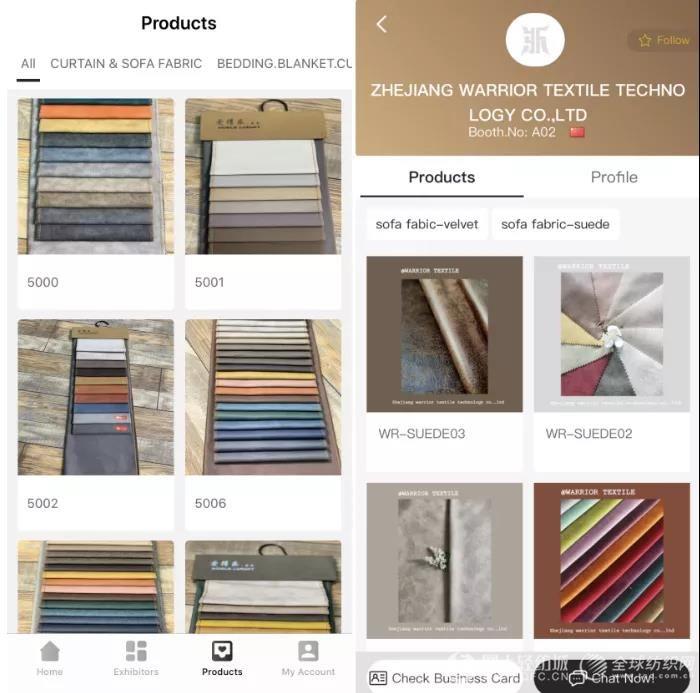Select the All category tab

coord(28,63)
